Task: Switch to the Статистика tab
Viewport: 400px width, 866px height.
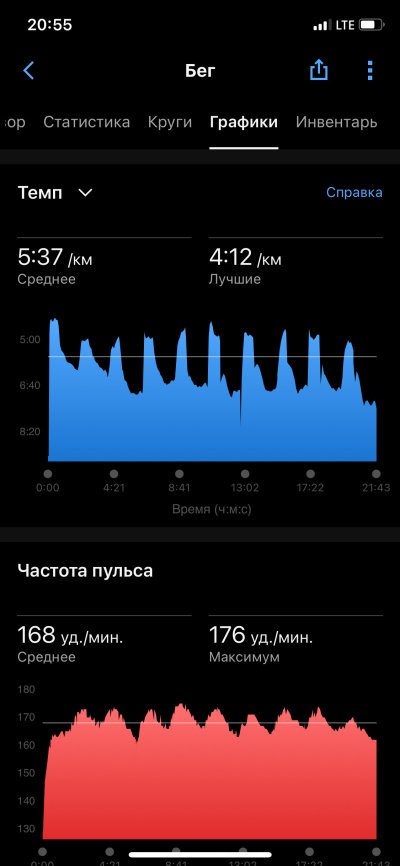Action: (87, 122)
